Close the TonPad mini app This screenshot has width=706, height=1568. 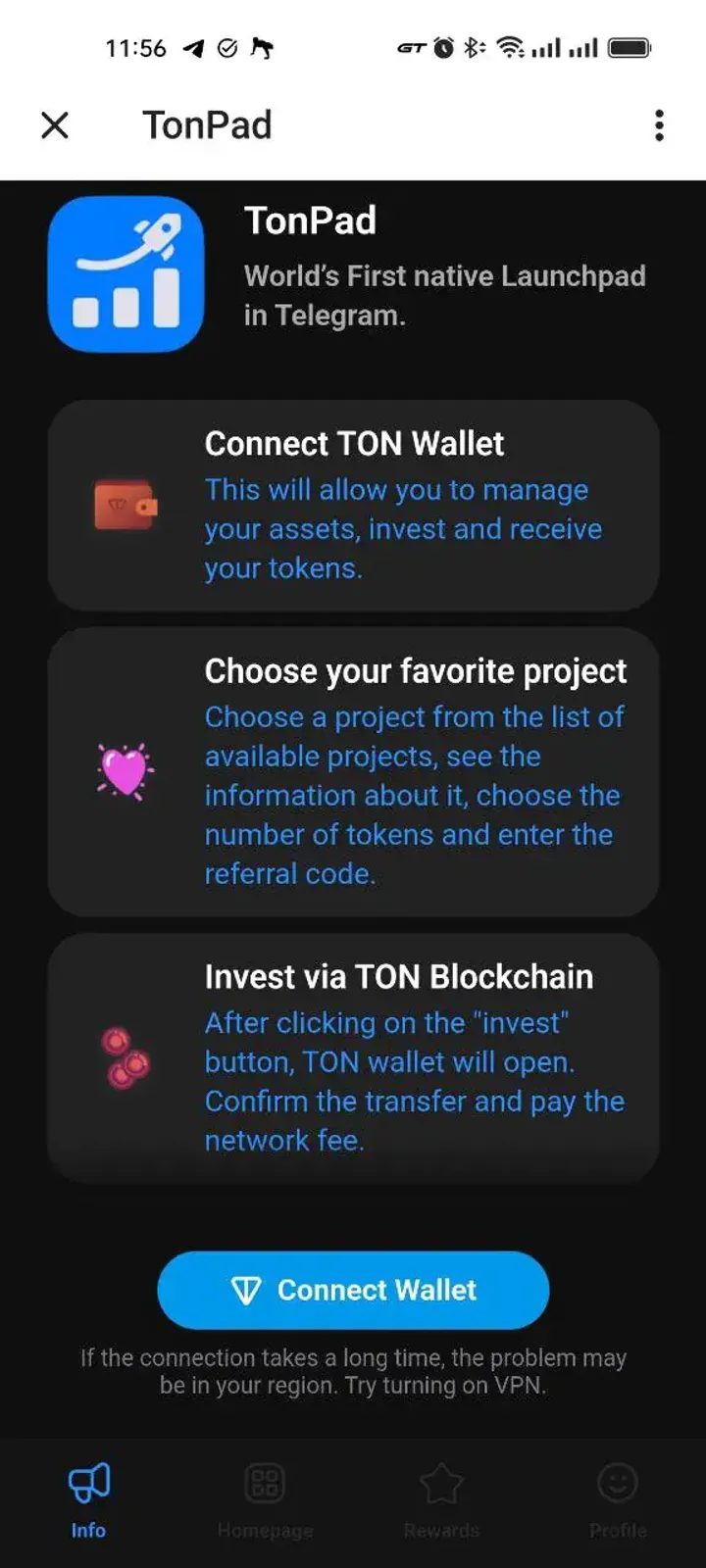coord(55,126)
